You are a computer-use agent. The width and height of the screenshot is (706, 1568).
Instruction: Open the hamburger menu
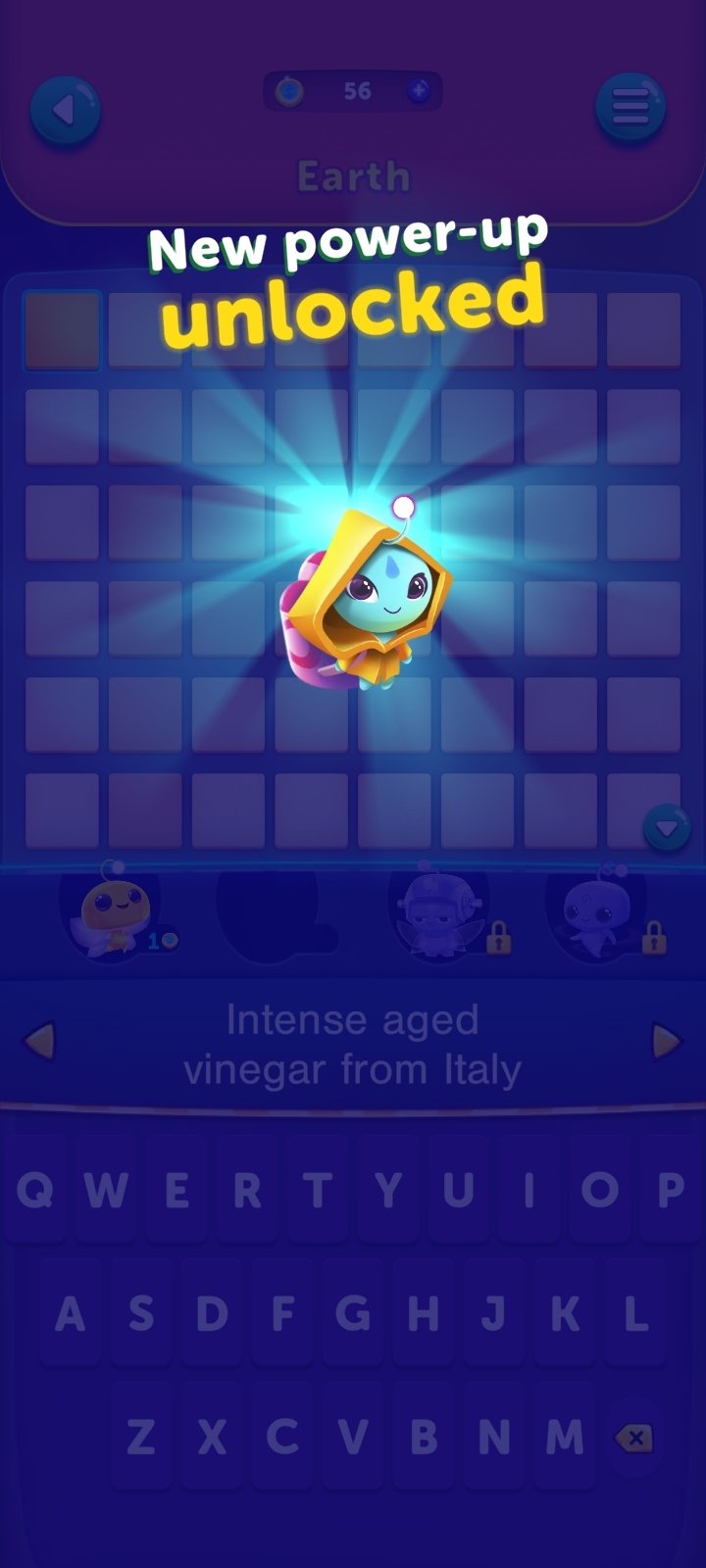tap(630, 108)
